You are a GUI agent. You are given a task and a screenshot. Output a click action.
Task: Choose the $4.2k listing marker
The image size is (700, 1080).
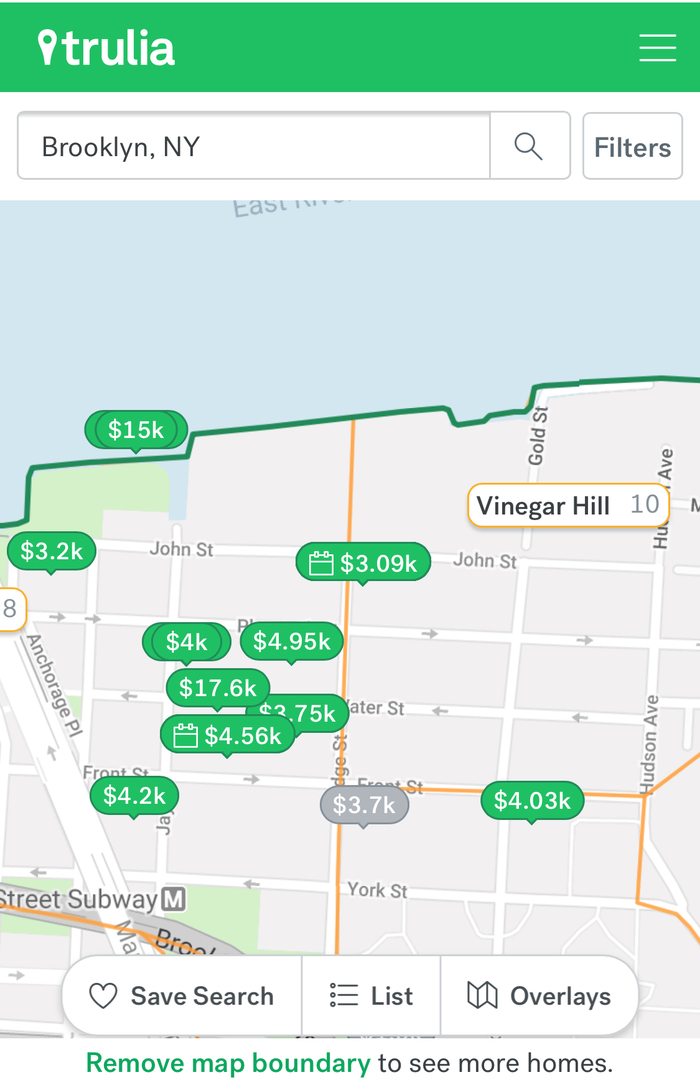pos(135,796)
